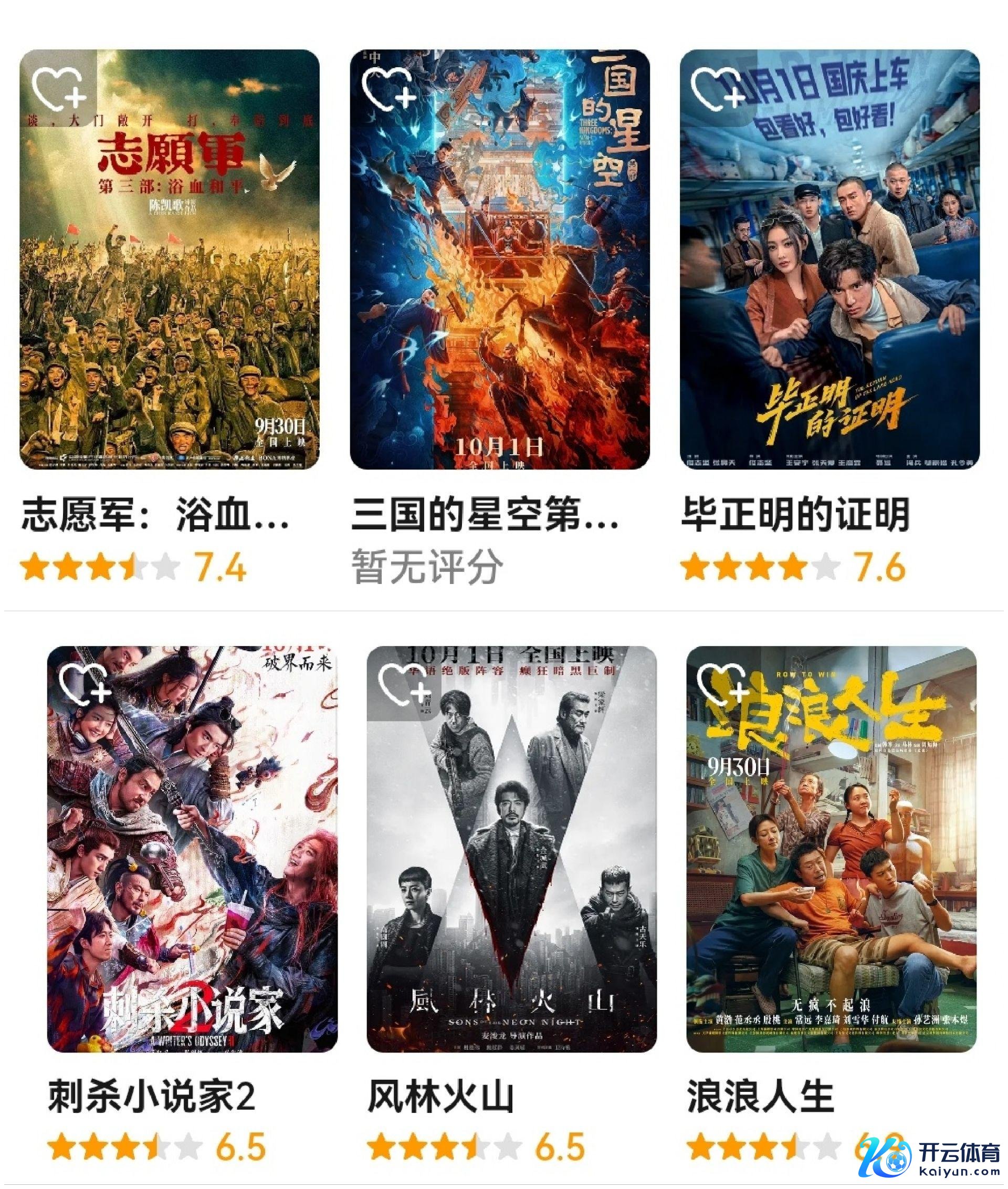Screen dimensions: 1008x1189
Task: Open 毕正明的证明 movie page
Action: pos(829,286)
